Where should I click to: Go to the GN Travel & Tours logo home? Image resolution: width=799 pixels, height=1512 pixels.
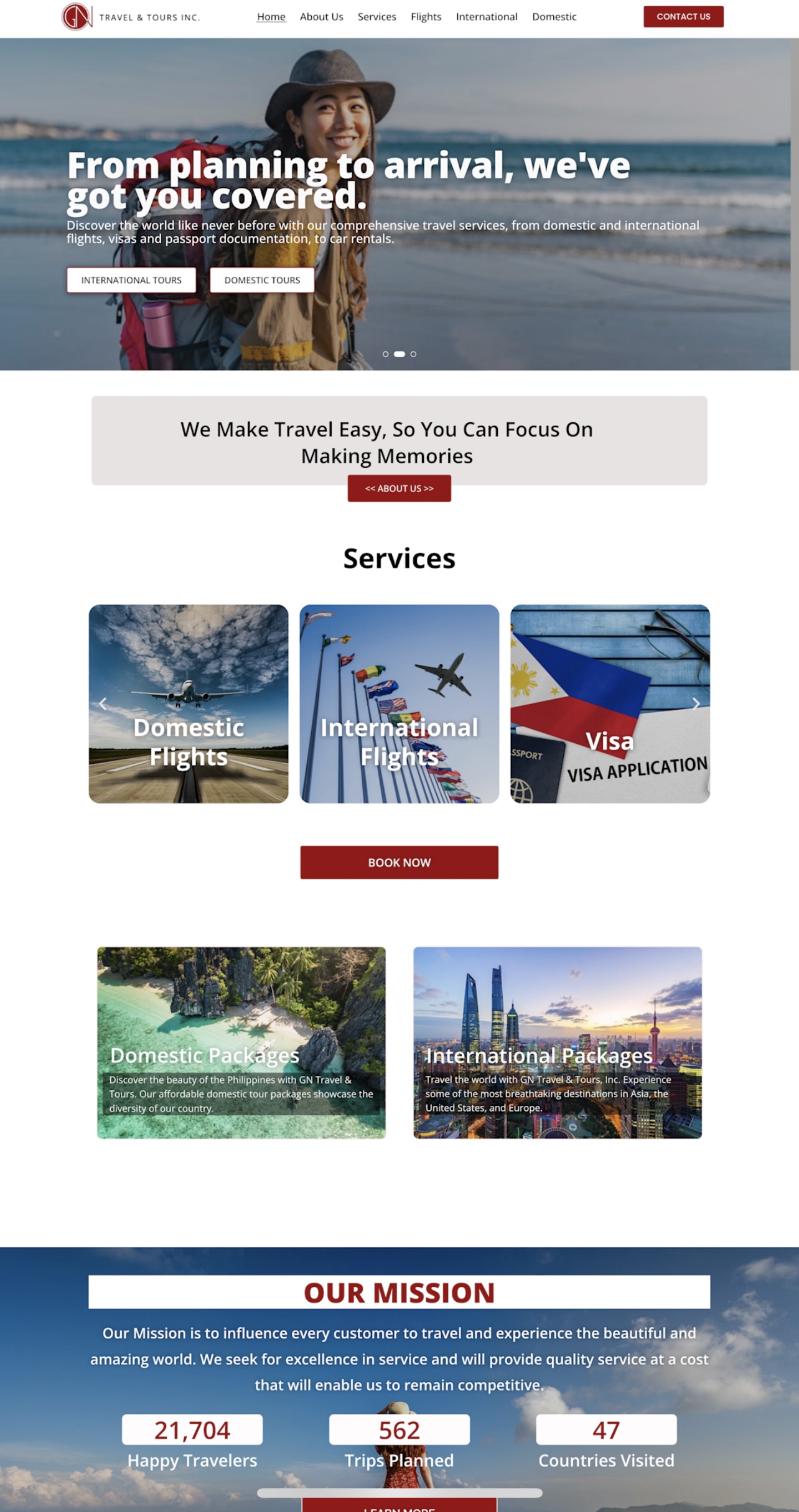pyautogui.click(x=131, y=17)
